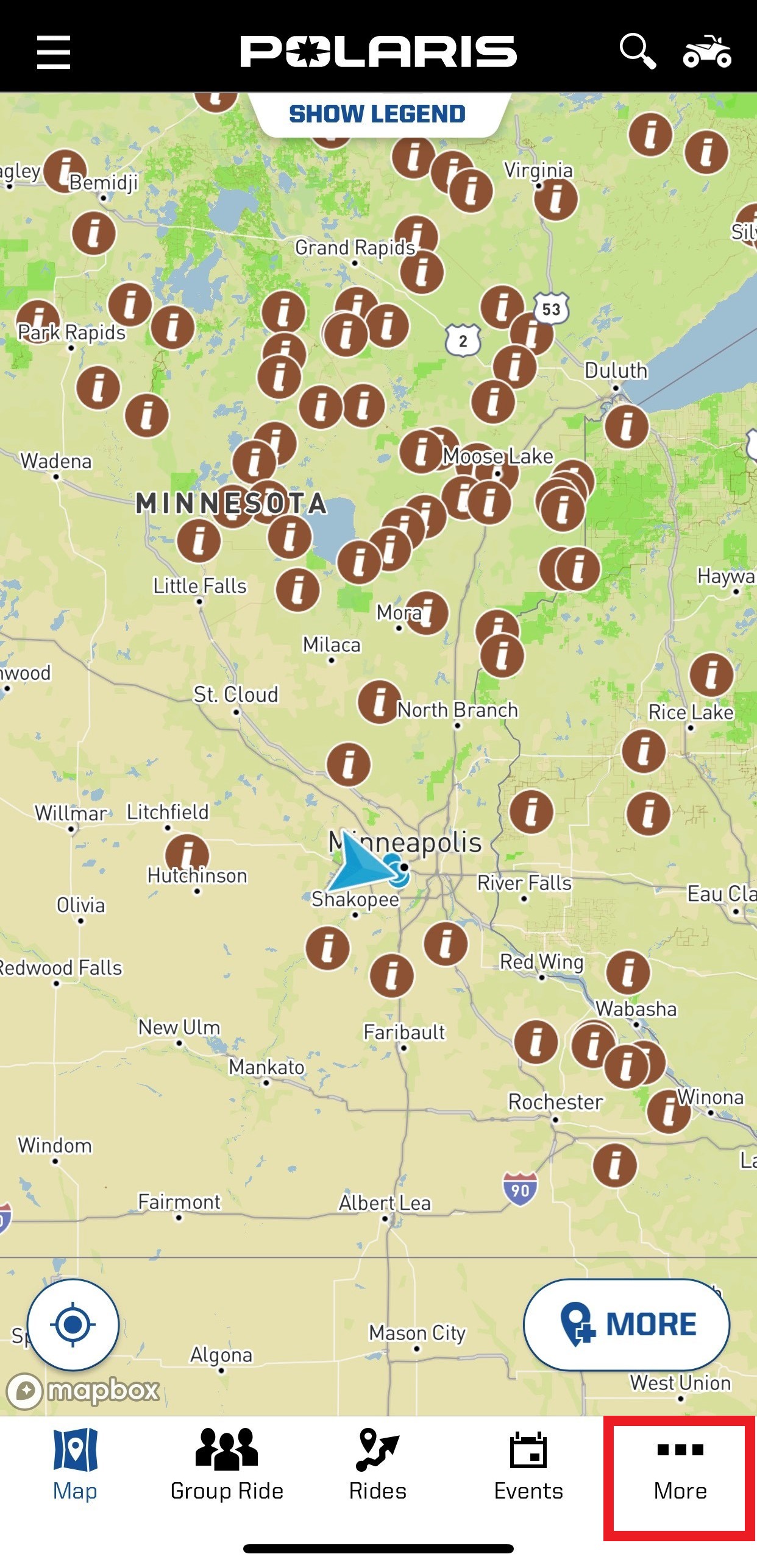Open info marker next to Winona

coord(668,1111)
